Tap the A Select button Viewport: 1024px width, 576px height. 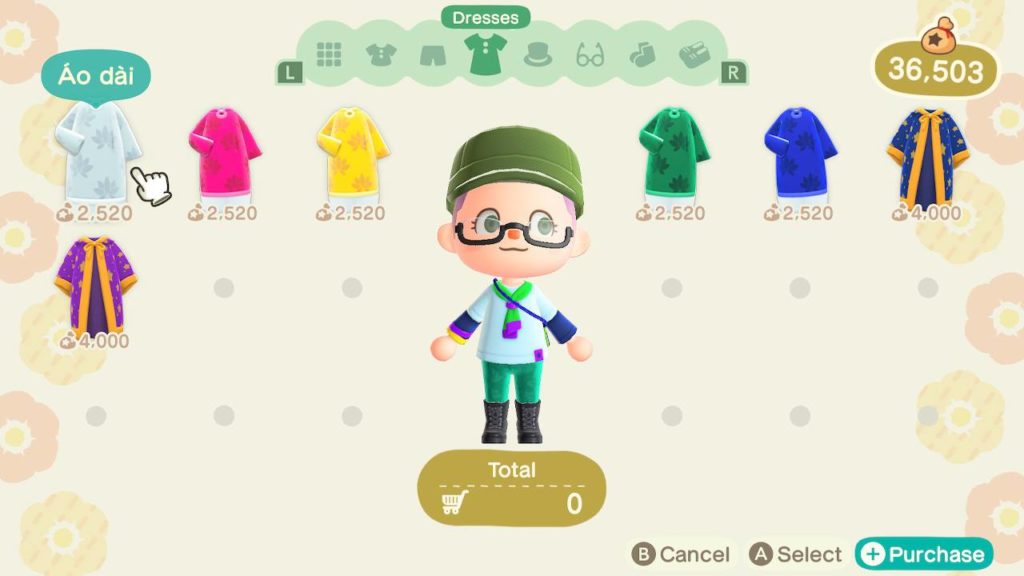(x=797, y=554)
